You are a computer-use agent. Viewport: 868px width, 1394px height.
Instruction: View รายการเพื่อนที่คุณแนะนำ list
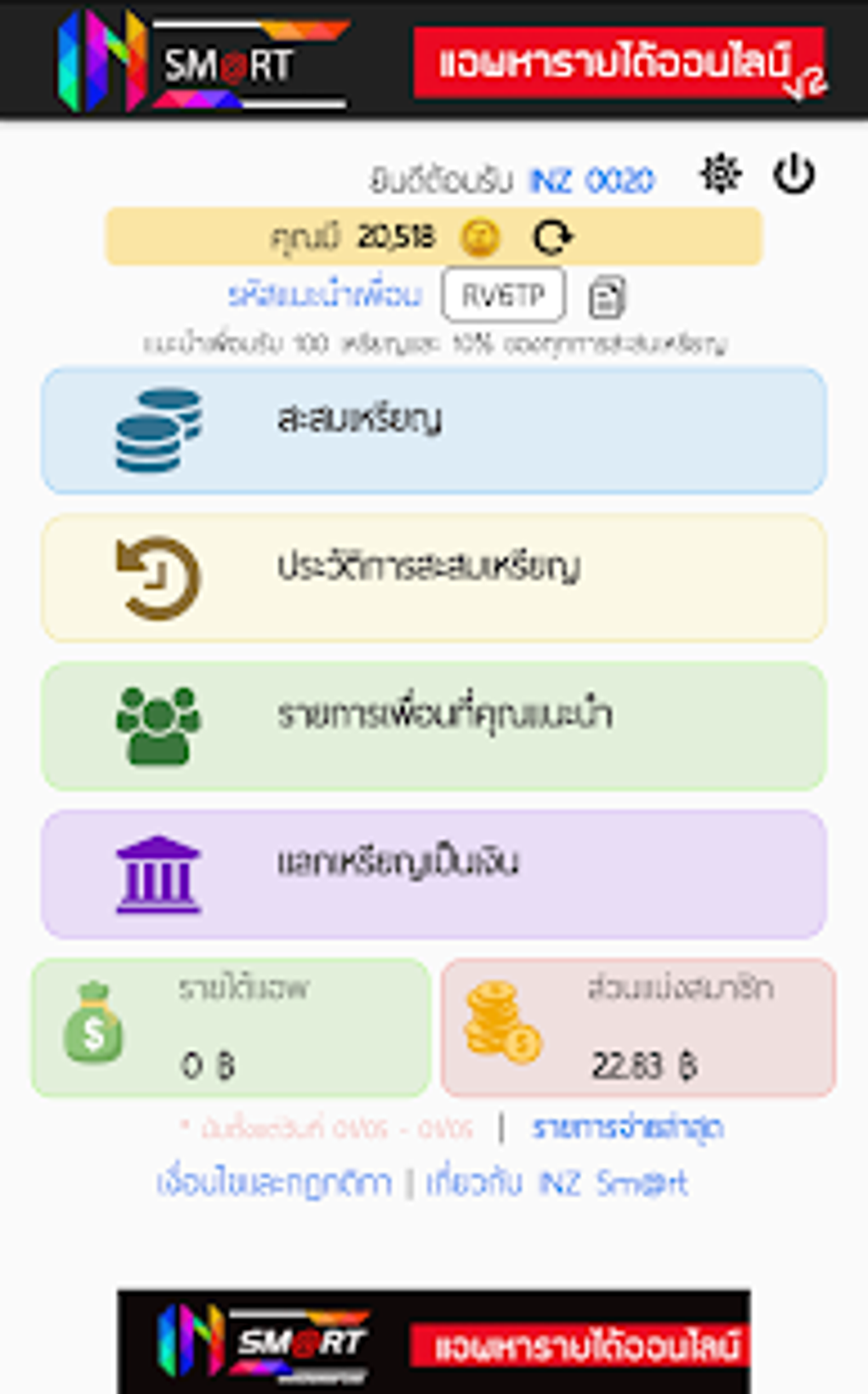point(434,726)
